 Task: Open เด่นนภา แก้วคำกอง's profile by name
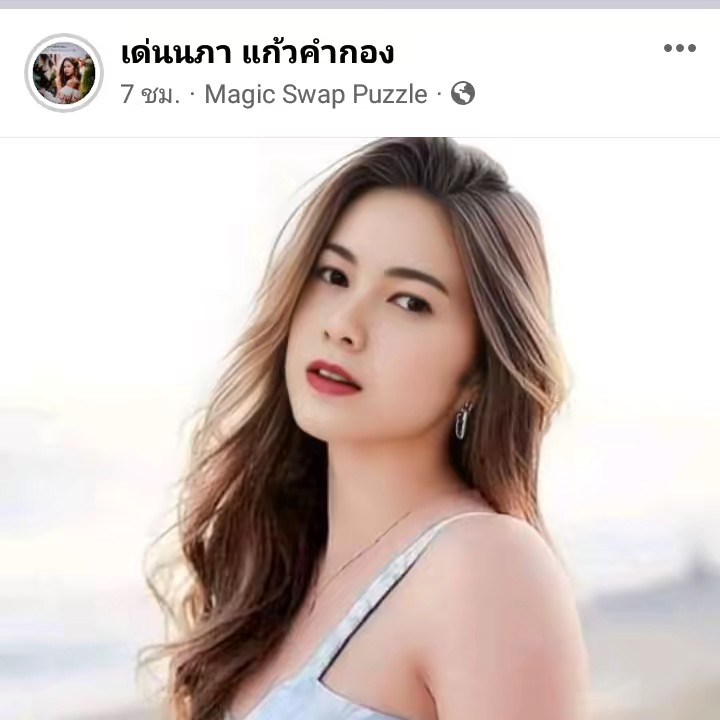pos(257,52)
